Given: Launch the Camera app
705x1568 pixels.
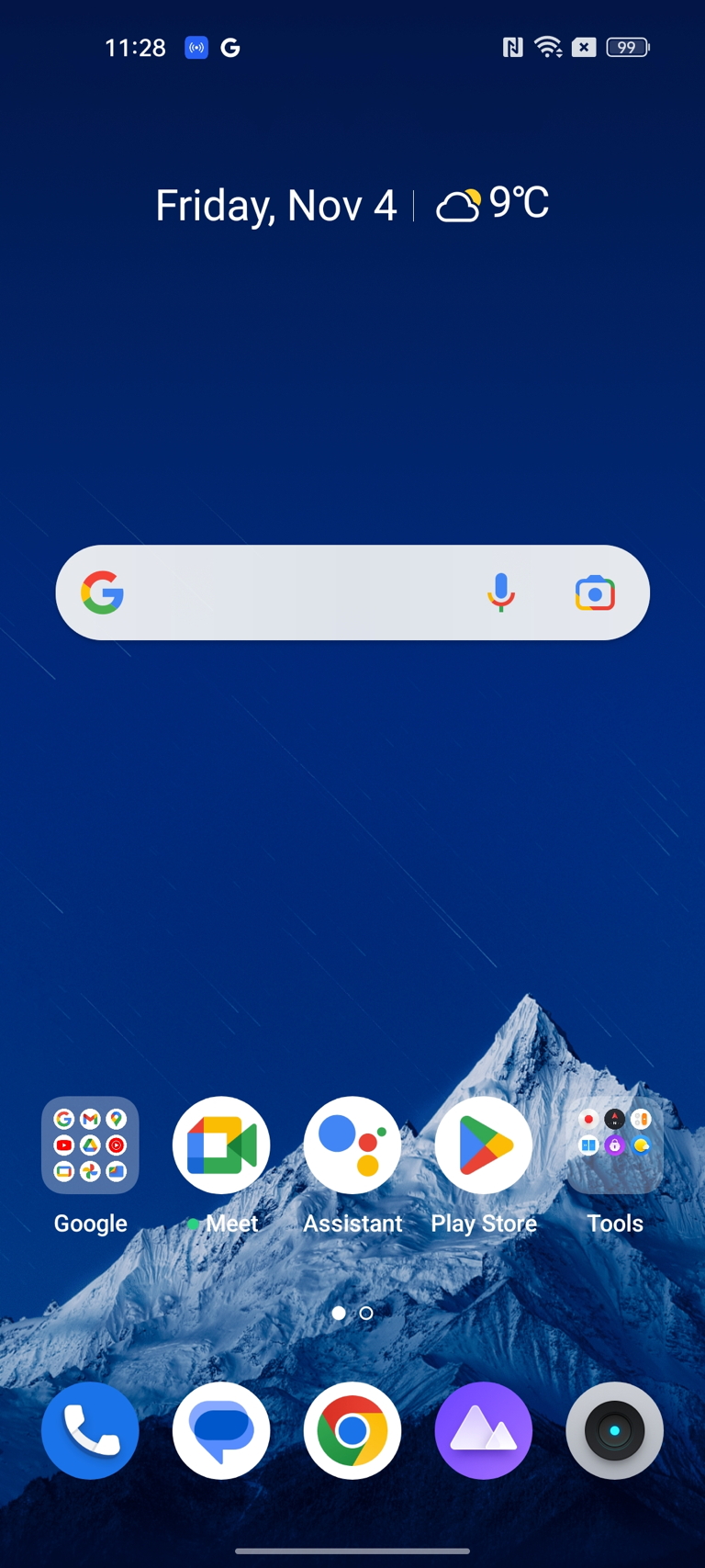Looking at the screenshot, I should coord(615,1430).
